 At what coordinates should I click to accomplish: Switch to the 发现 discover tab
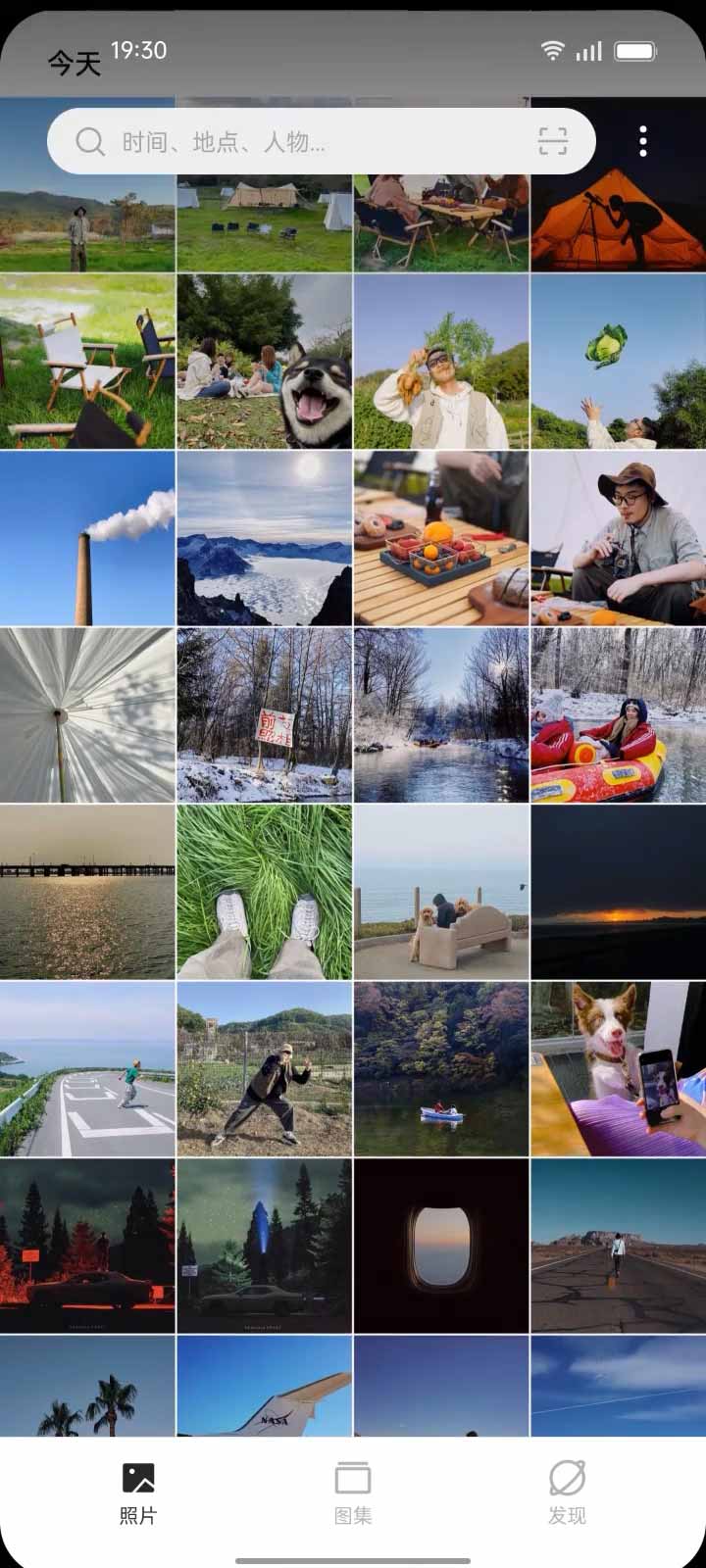(567, 1492)
